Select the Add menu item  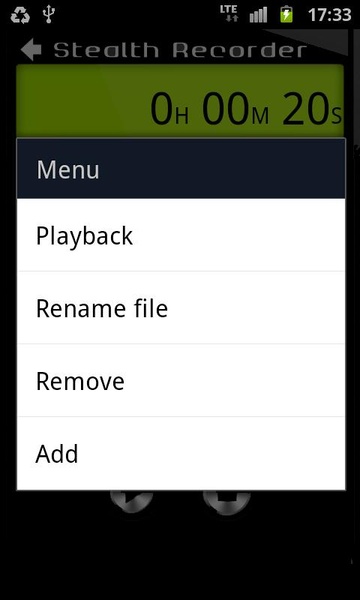(181, 453)
